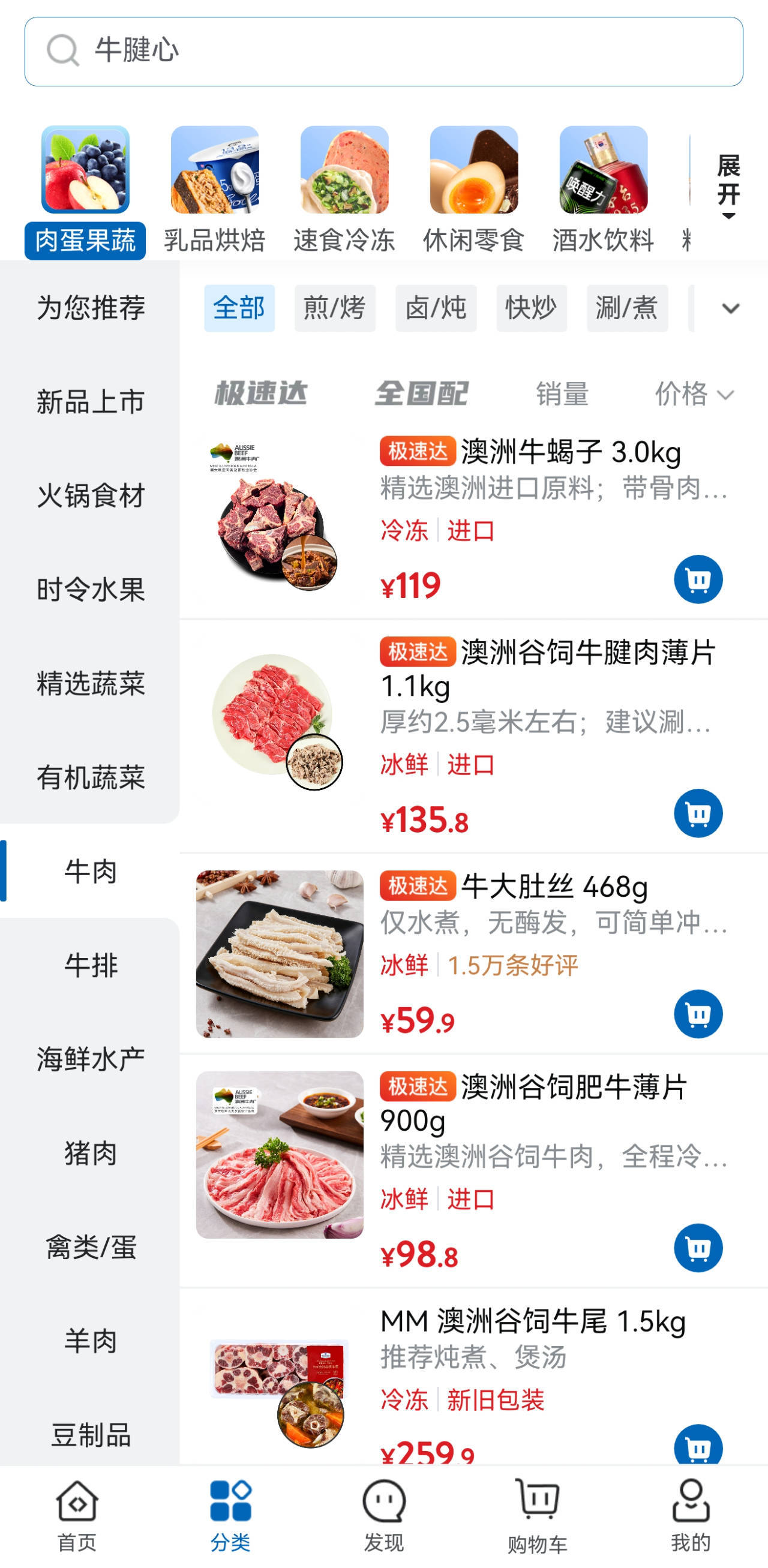Image resolution: width=768 pixels, height=1568 pixels.
Task: Sort products by 销量
Action: click(x=562, y=393)
